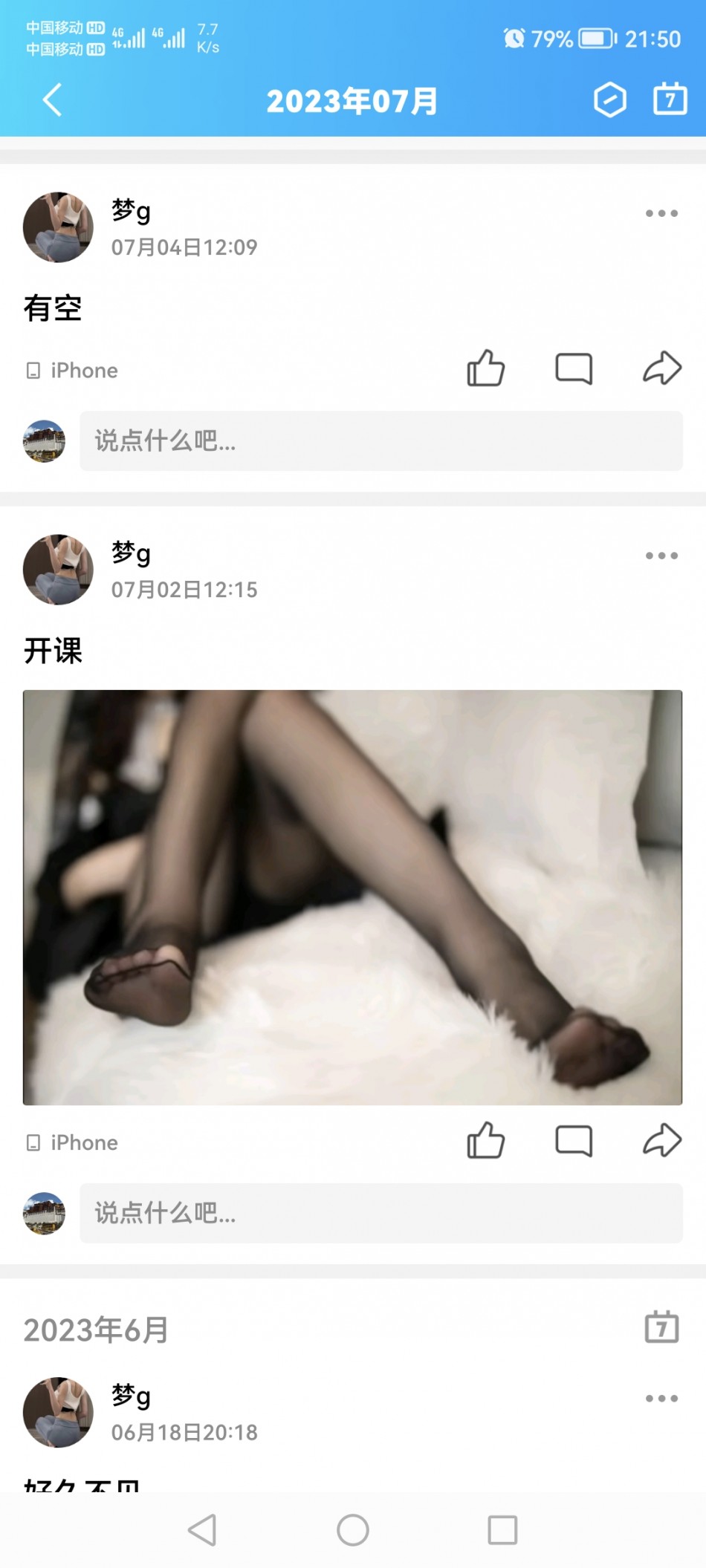Open overflow menu on 07月04日 post
This screenshot has width=706, height=1568.
pos(661,213)
